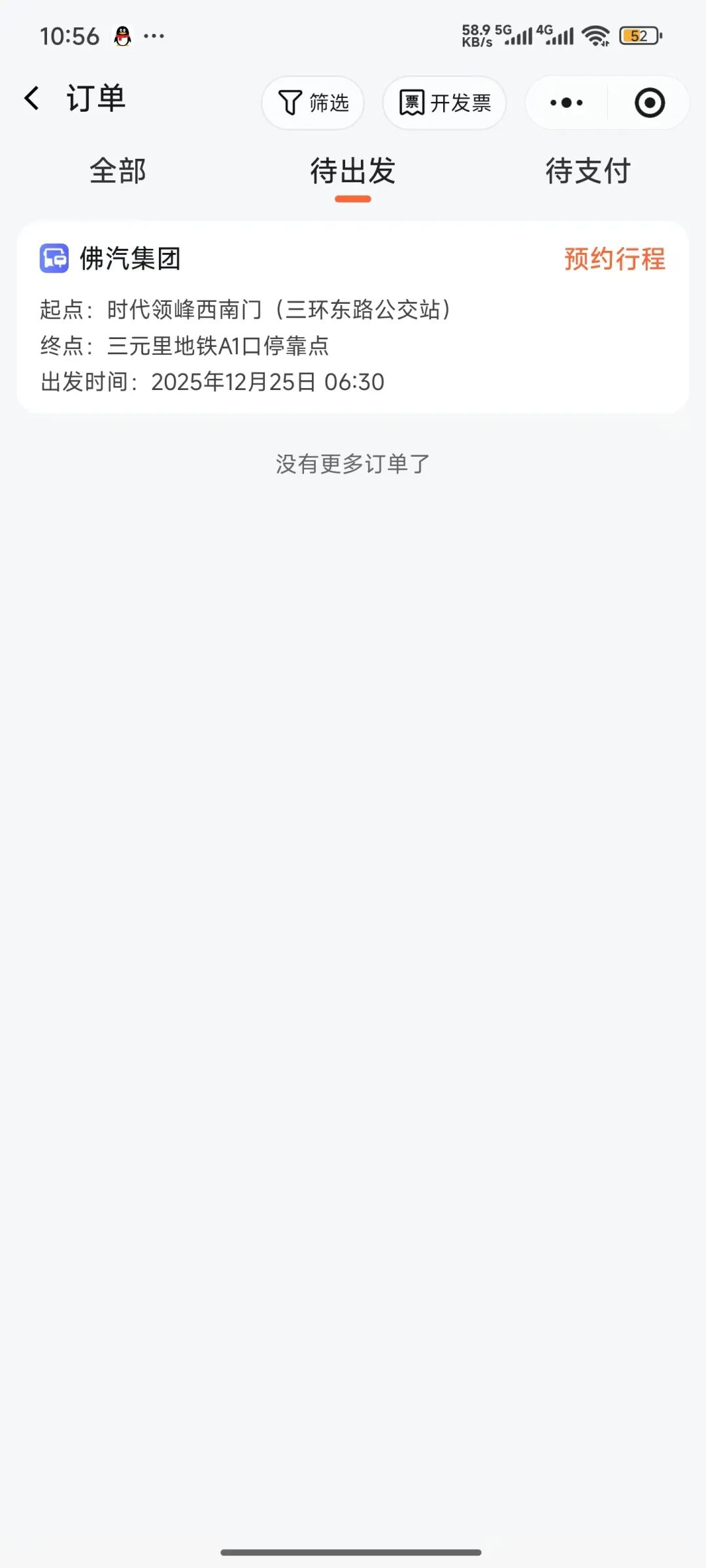The height and width of the screenshot is (1568, 706).
Task: Open the mini program more-options menu
Action: click(x=566, y=103)
